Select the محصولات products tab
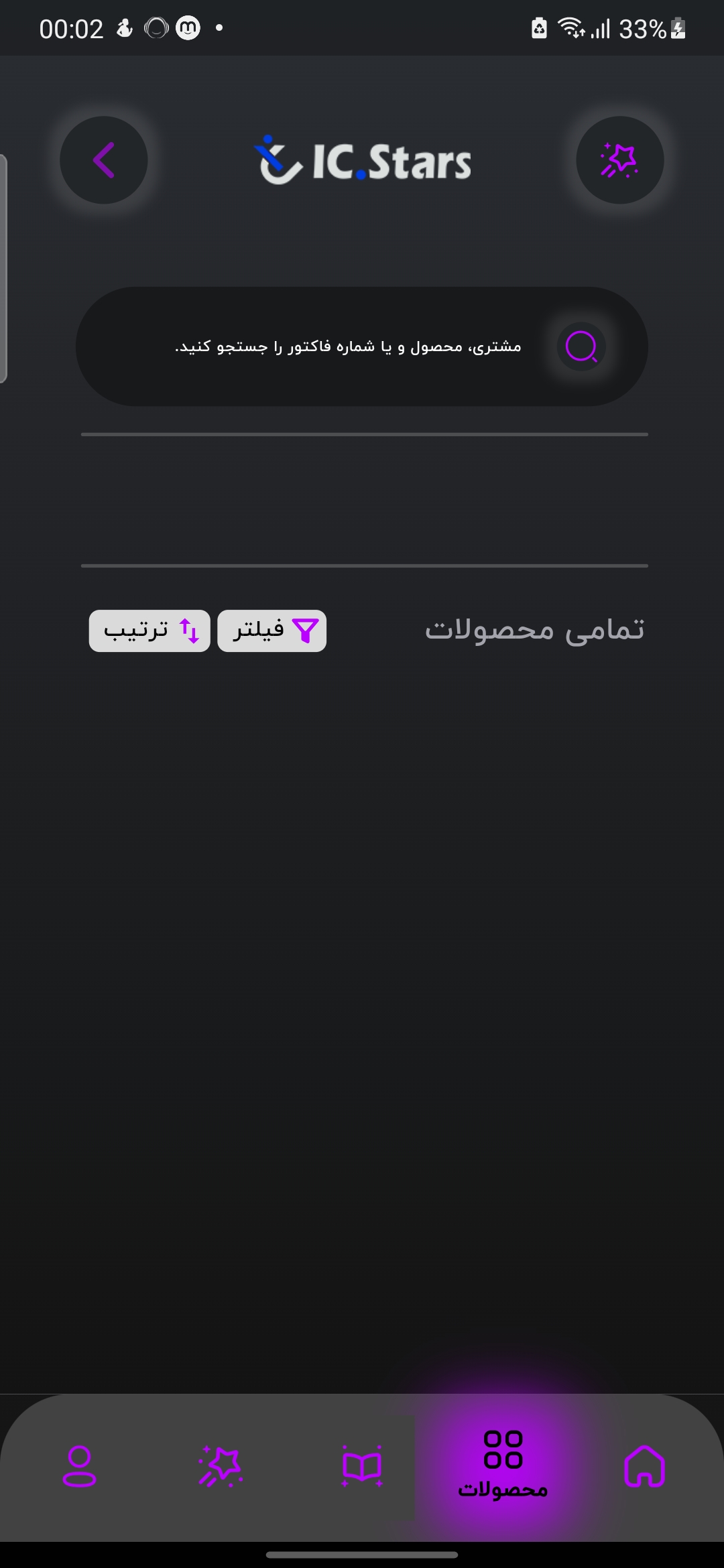724x1568 pixels. coord(503,1464)
